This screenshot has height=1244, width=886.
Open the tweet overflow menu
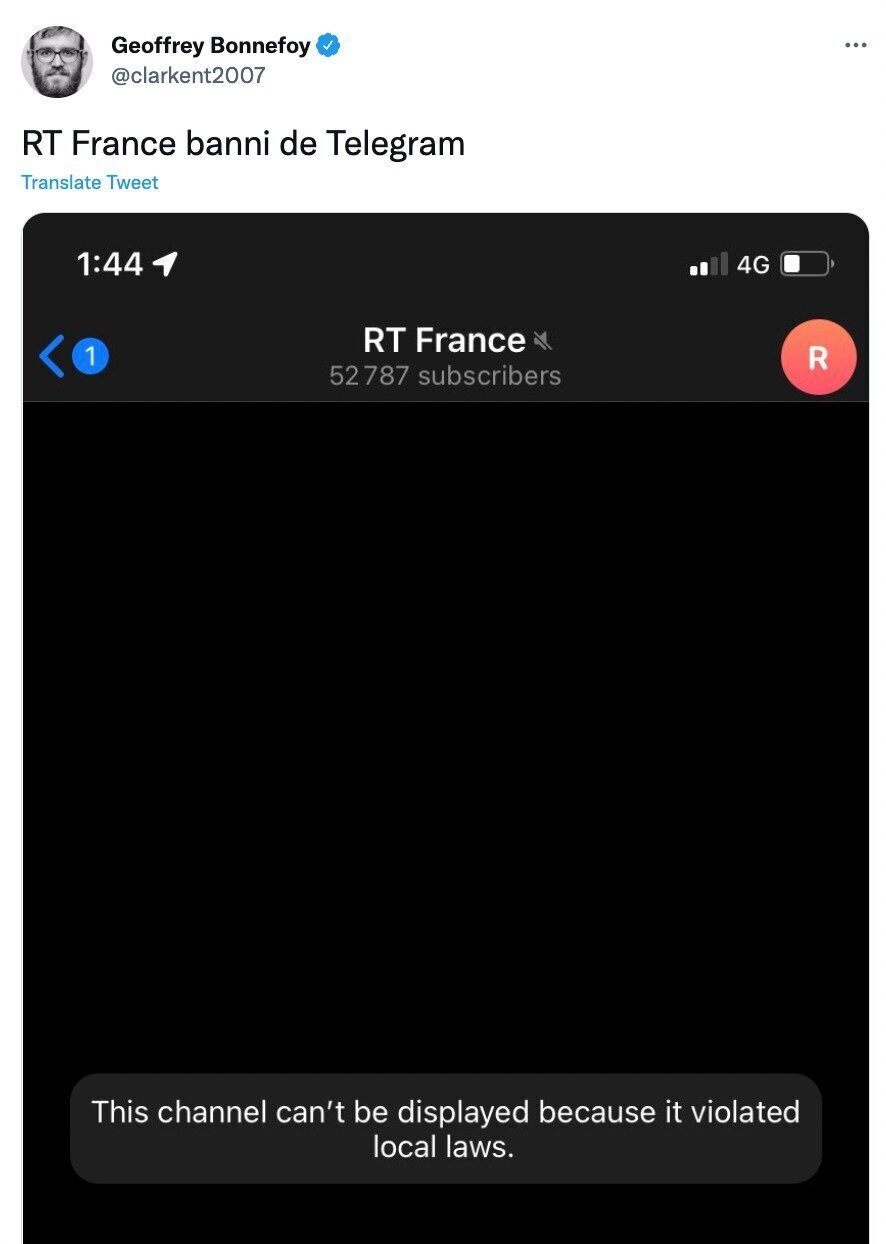[855, 45]
